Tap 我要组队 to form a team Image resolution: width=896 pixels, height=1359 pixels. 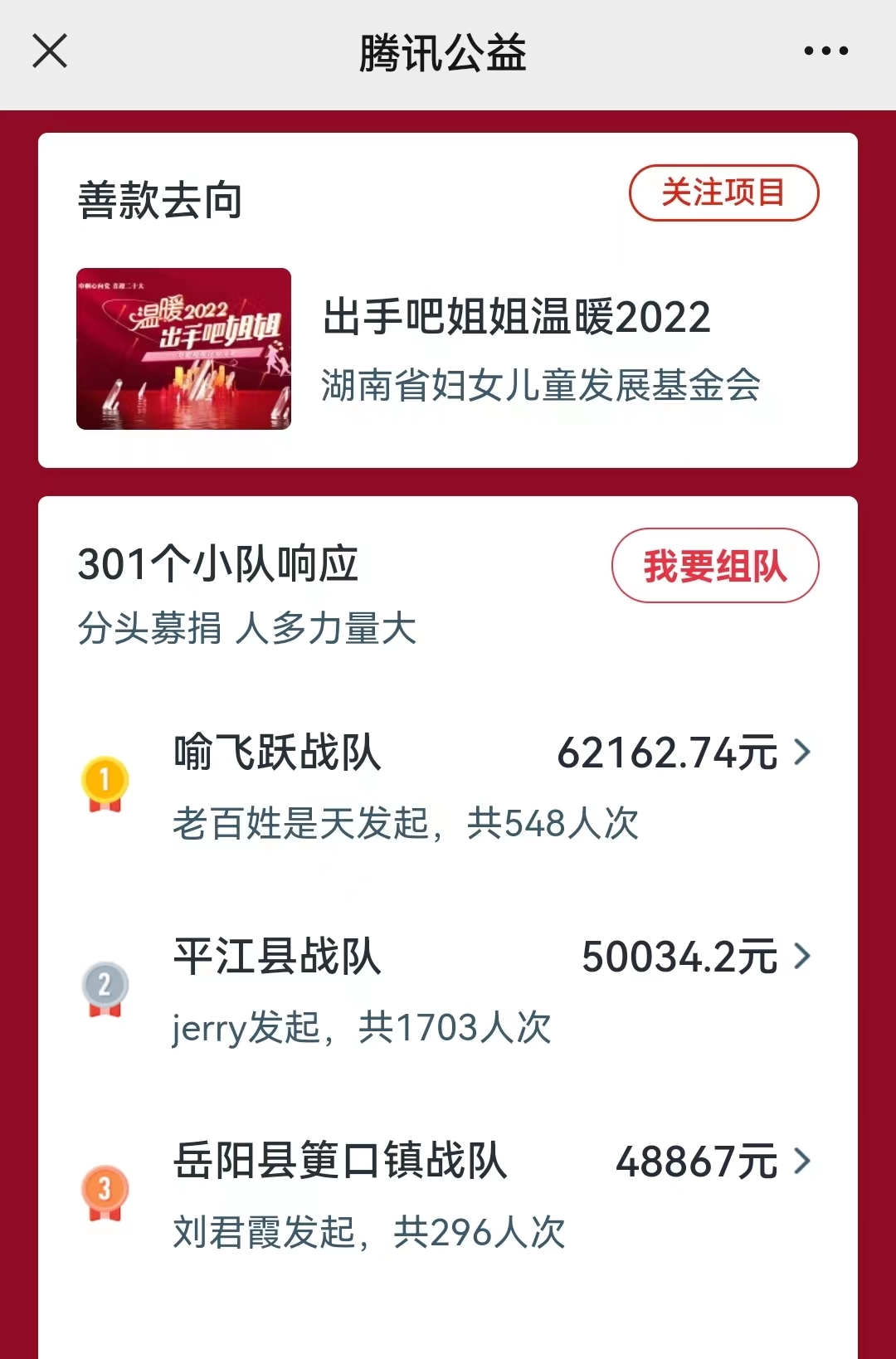coord(715,566)
